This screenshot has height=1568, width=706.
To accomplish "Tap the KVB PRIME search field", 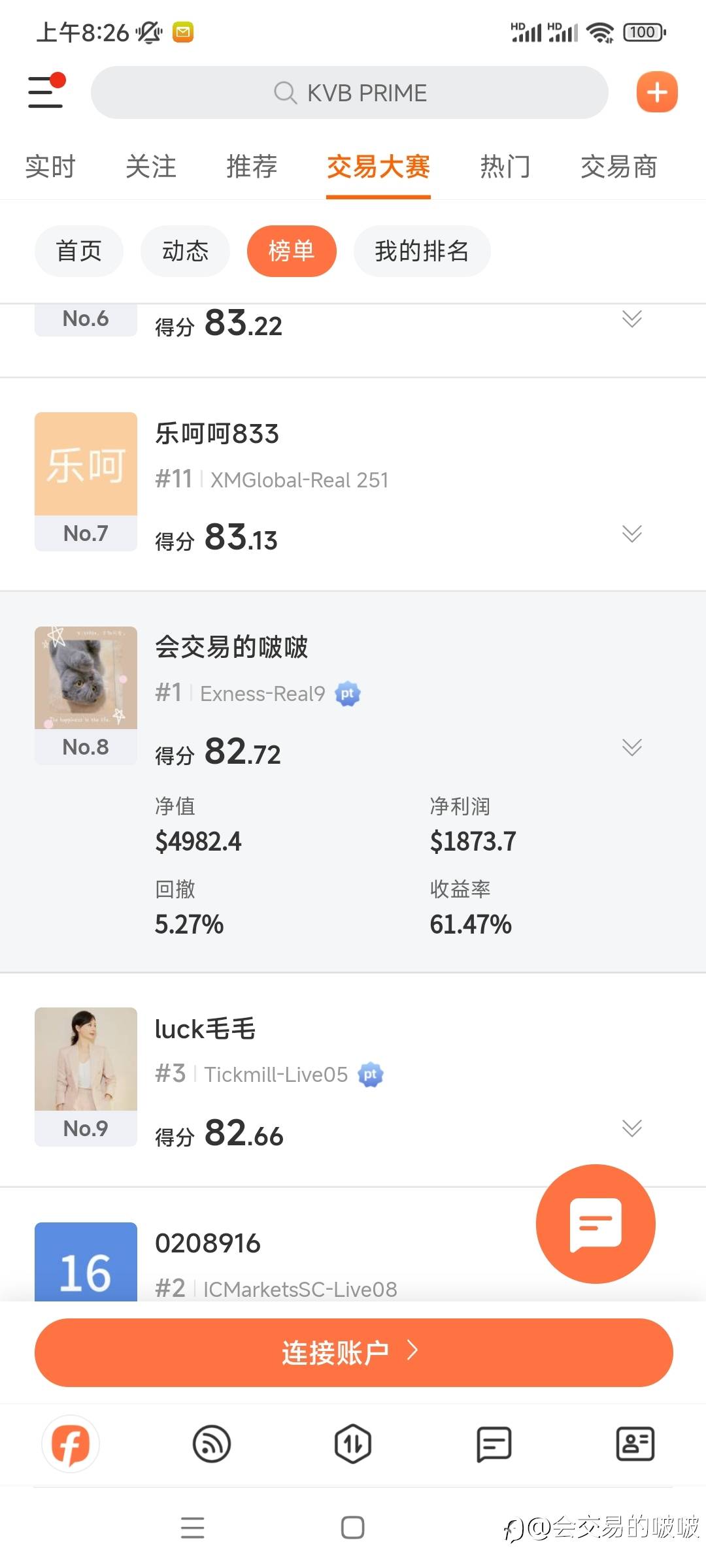I will coord(351,92).
